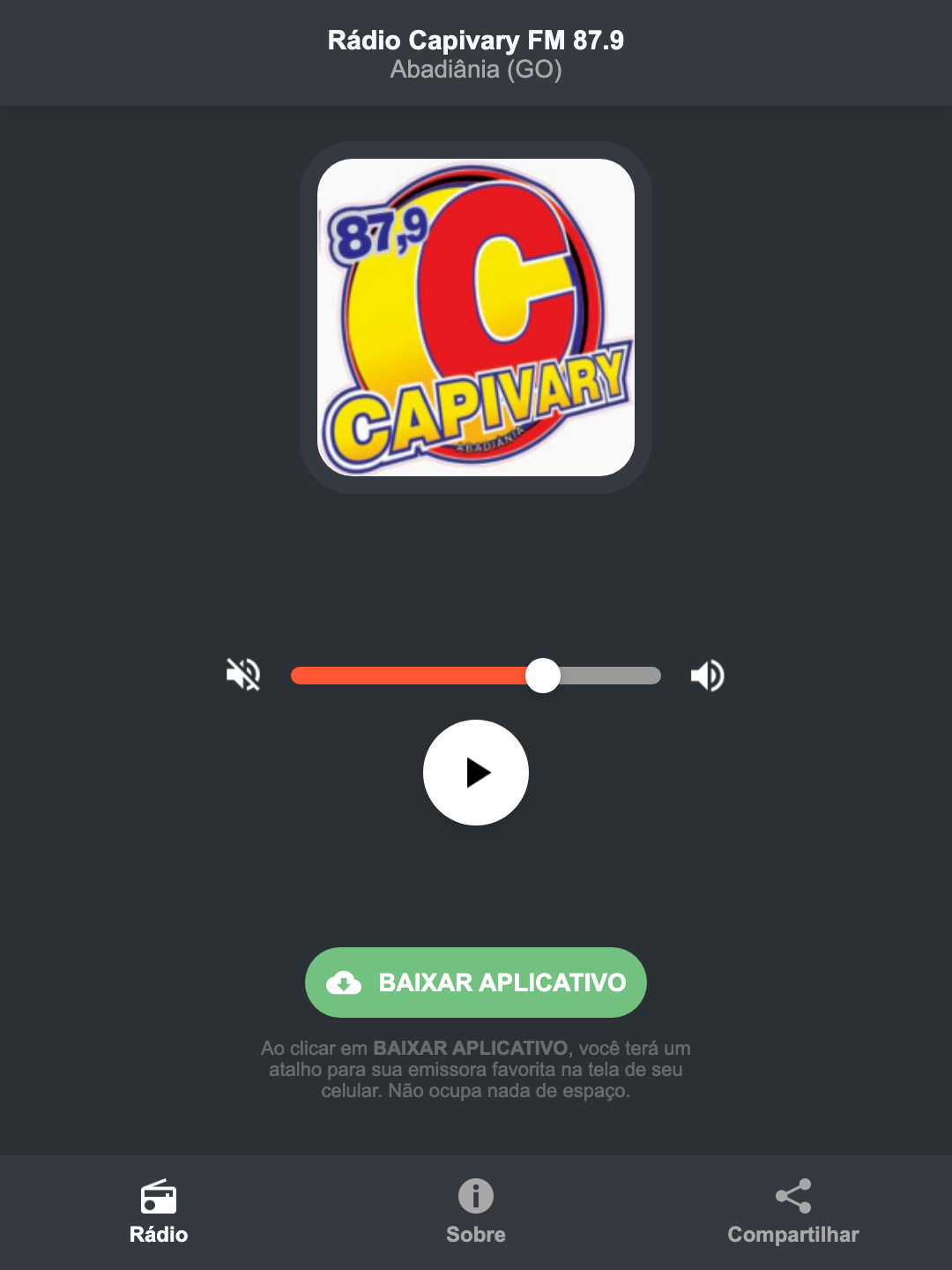The height and width of the screenshot is (1270, 952).
Task: Click the Abadiânia (GO) subtitle text
Action: click(x=476, y=71)
